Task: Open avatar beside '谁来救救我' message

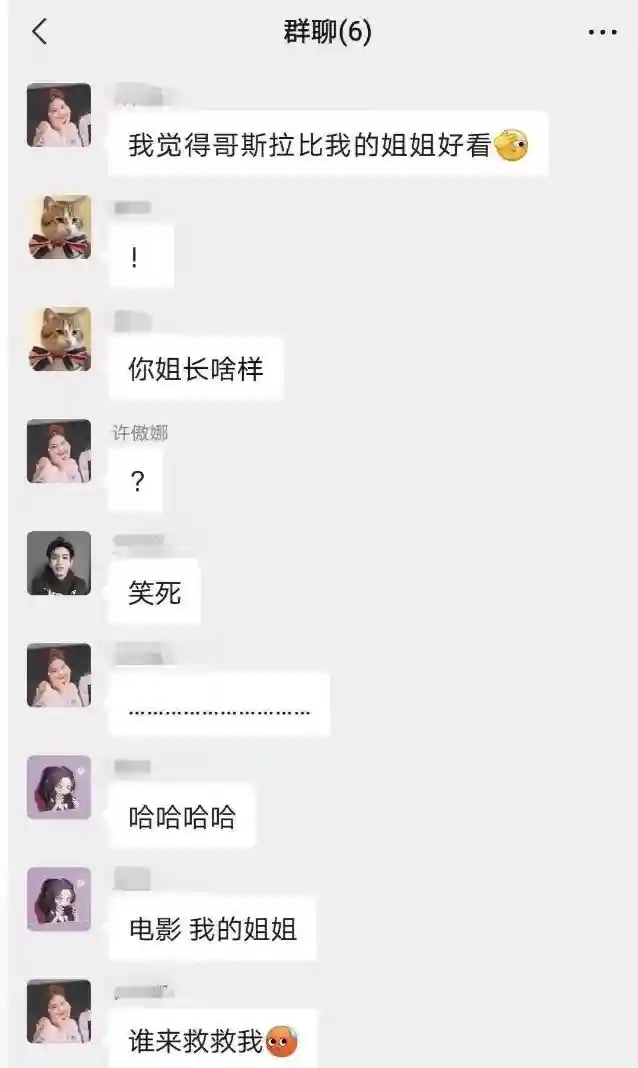Action: tap(59, 1011)
